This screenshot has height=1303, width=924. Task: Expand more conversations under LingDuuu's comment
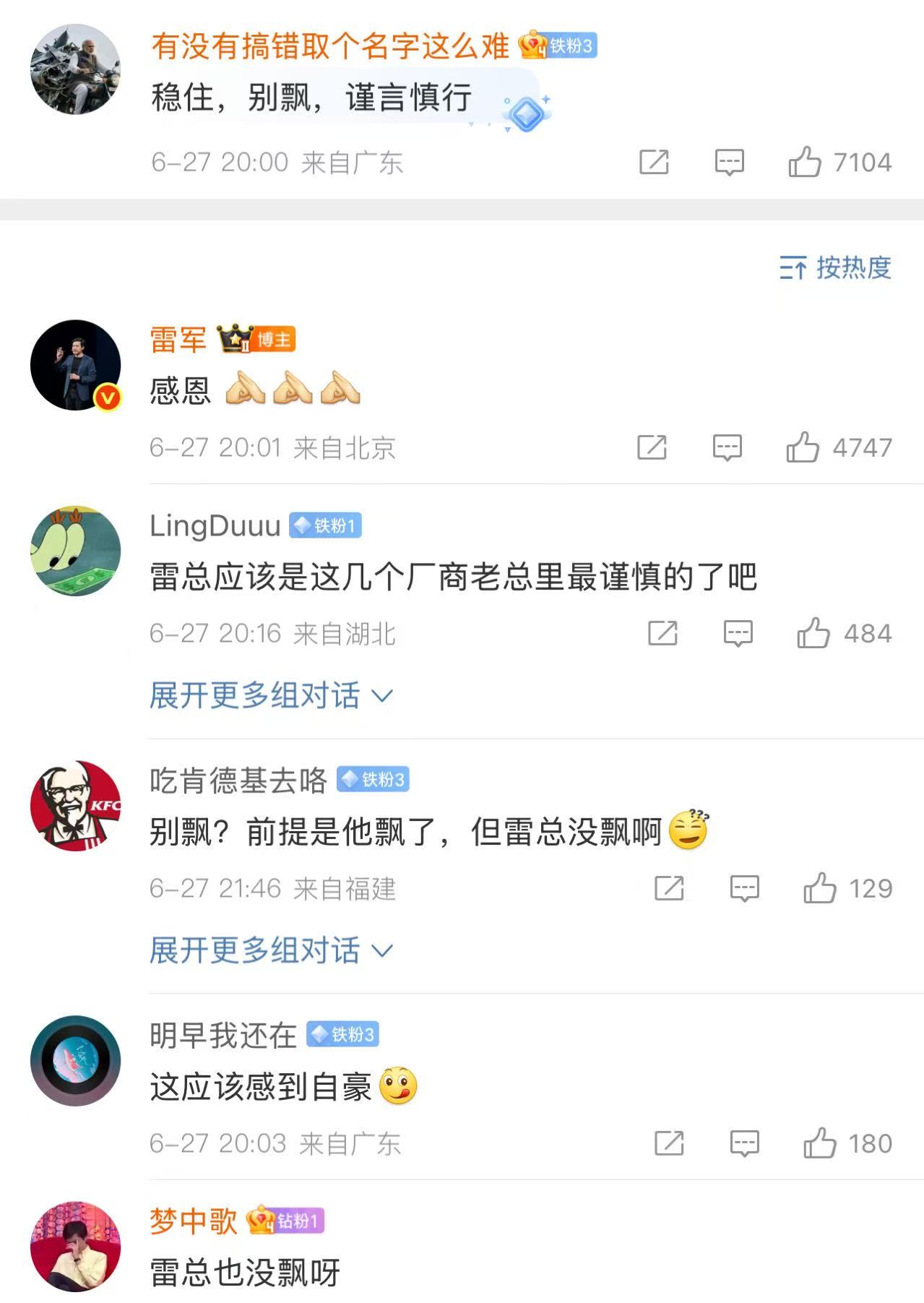(x=271, y=696)
